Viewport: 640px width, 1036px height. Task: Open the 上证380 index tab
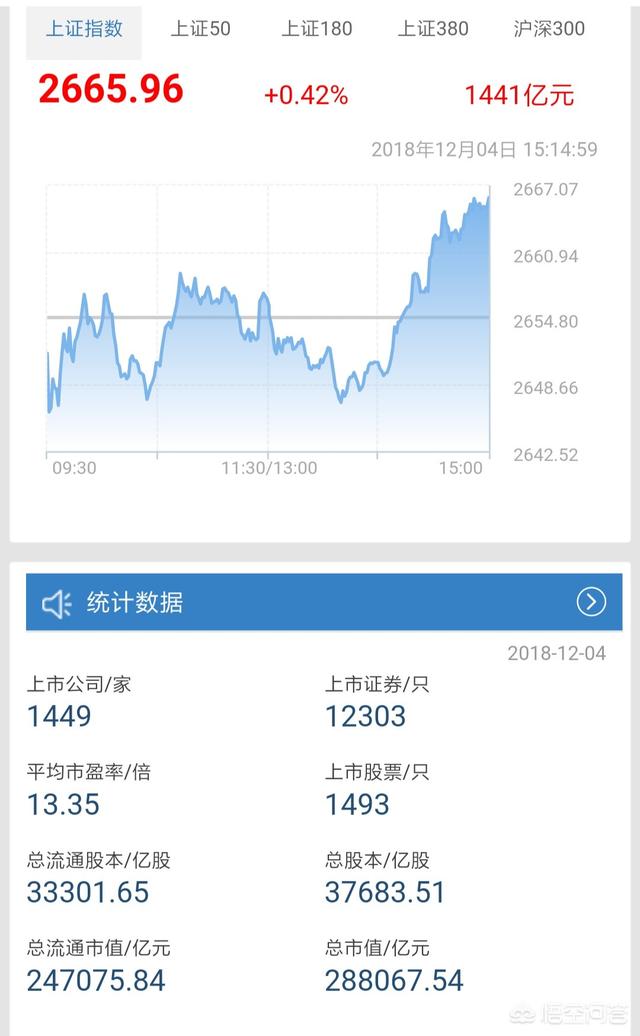tap(433, 28)
